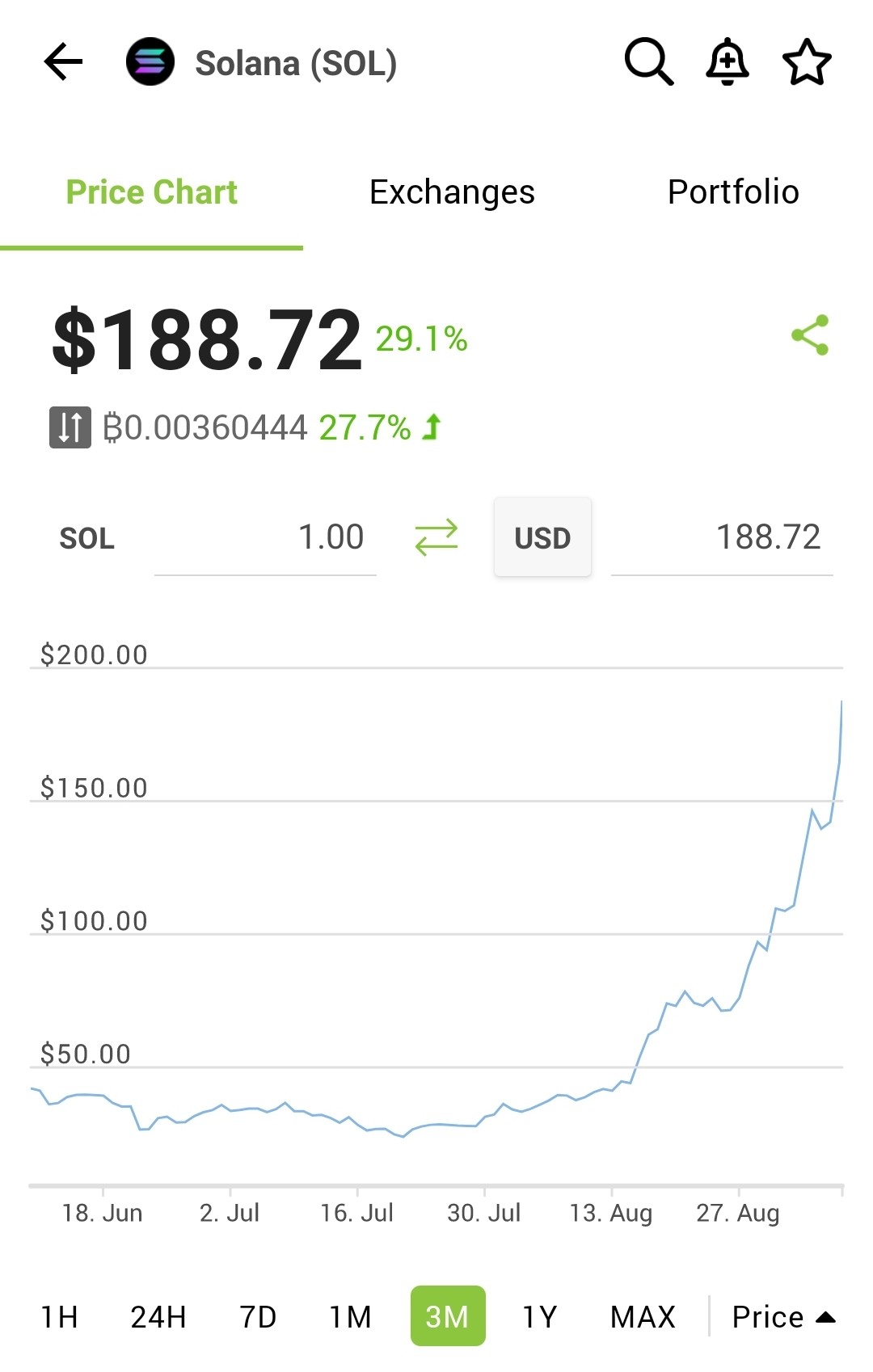Go back using the arrow icon

[63, 62]
